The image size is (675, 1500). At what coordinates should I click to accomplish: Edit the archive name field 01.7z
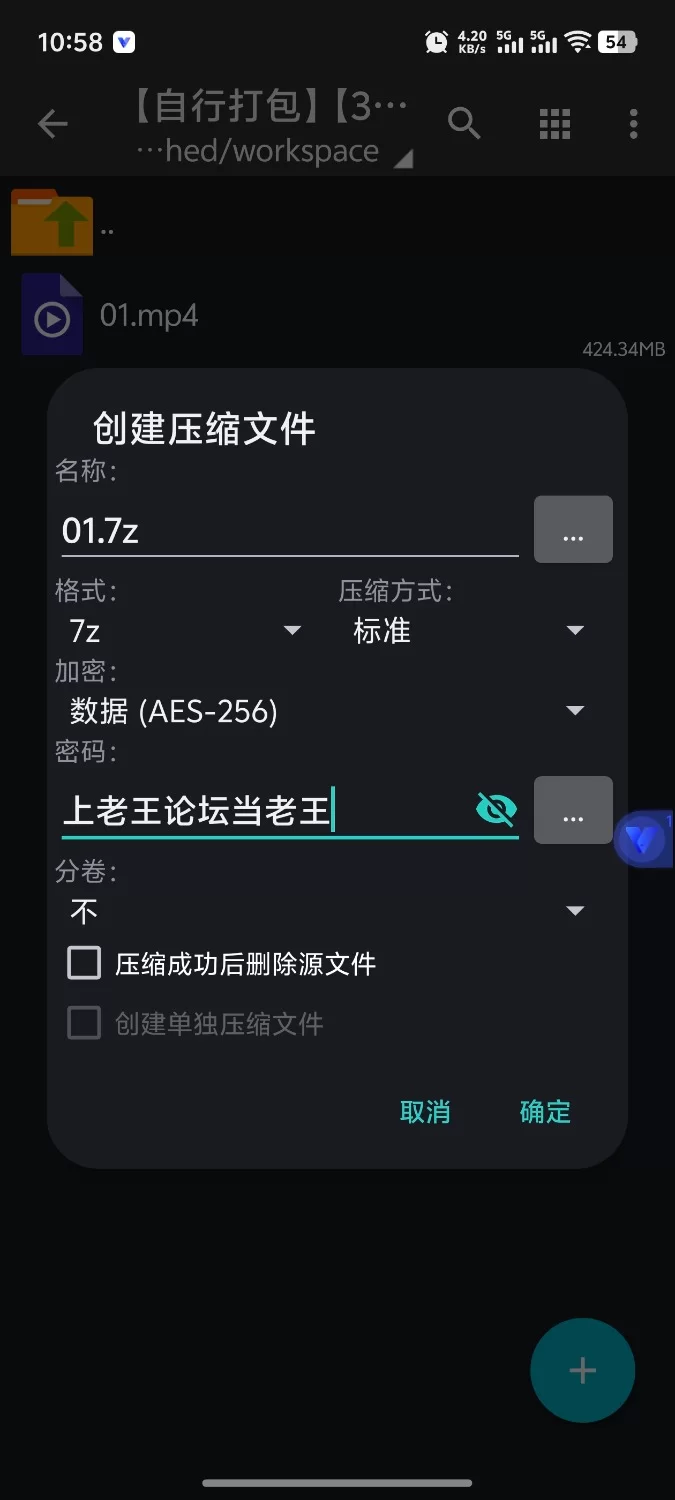point(289,530)
